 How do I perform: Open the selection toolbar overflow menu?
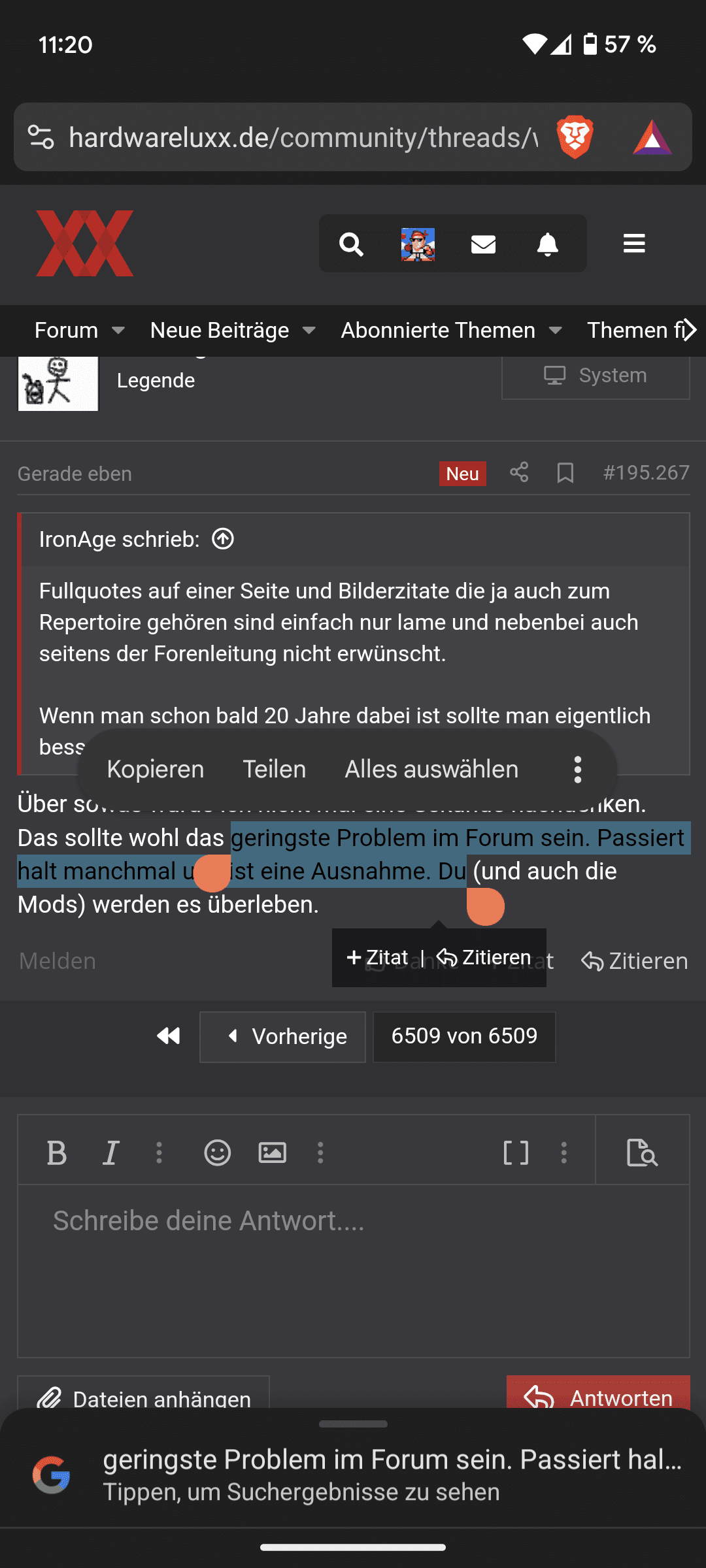pyautogui.click(x=577, y=770)
